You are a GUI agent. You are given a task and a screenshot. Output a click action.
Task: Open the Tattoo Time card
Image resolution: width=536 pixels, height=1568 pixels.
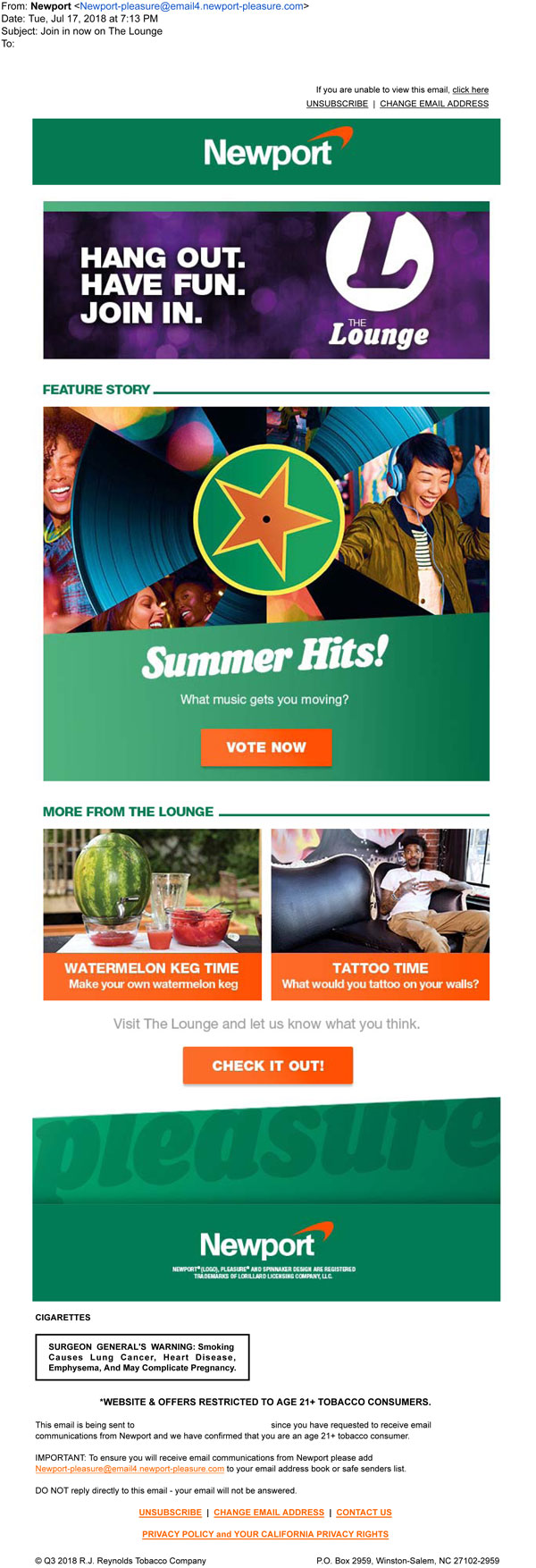pyautogui.click(x=380, y=914)
